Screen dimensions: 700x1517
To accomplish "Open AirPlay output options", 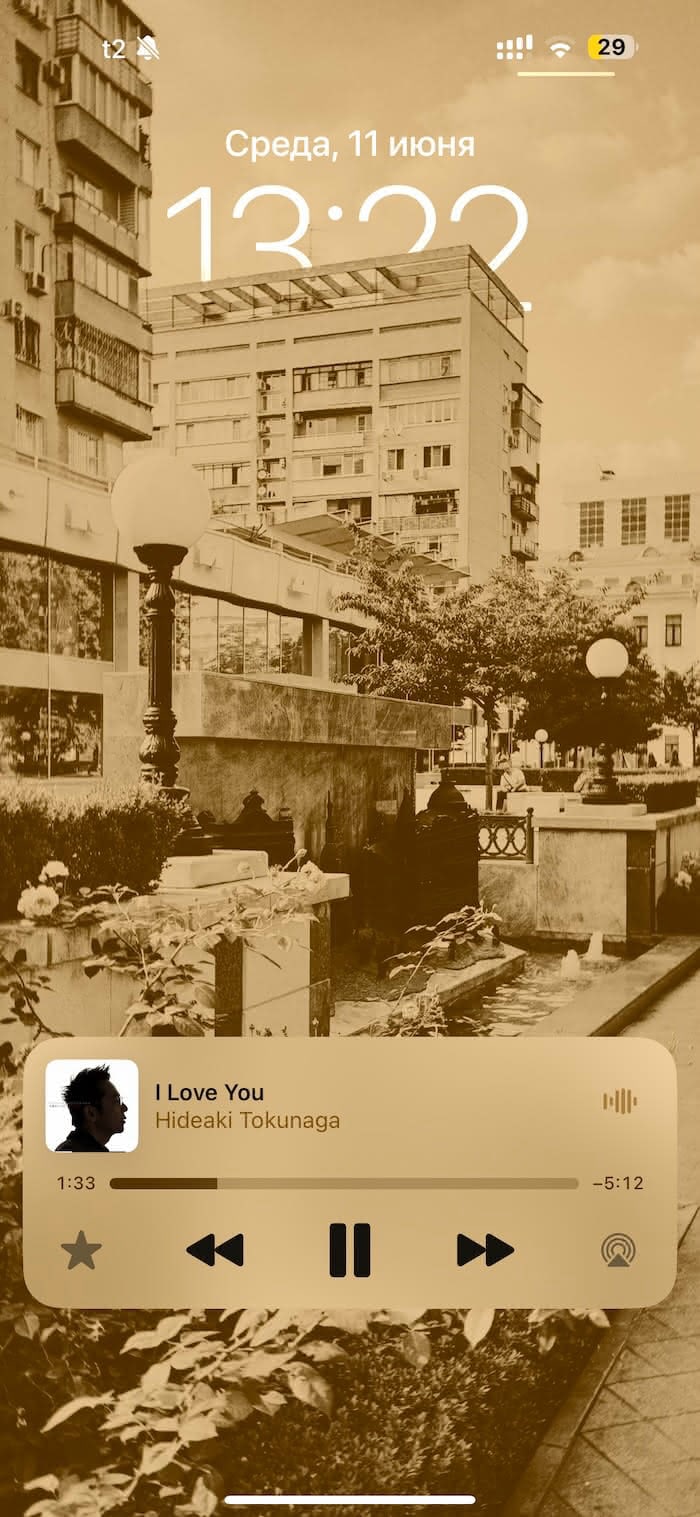I will (618, 1250).
